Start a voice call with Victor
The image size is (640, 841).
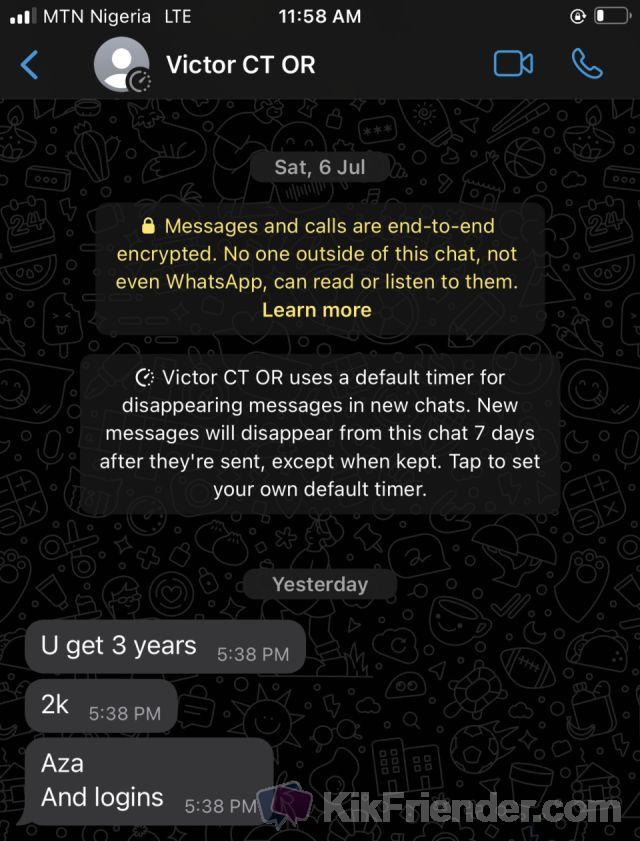point(587,64)
